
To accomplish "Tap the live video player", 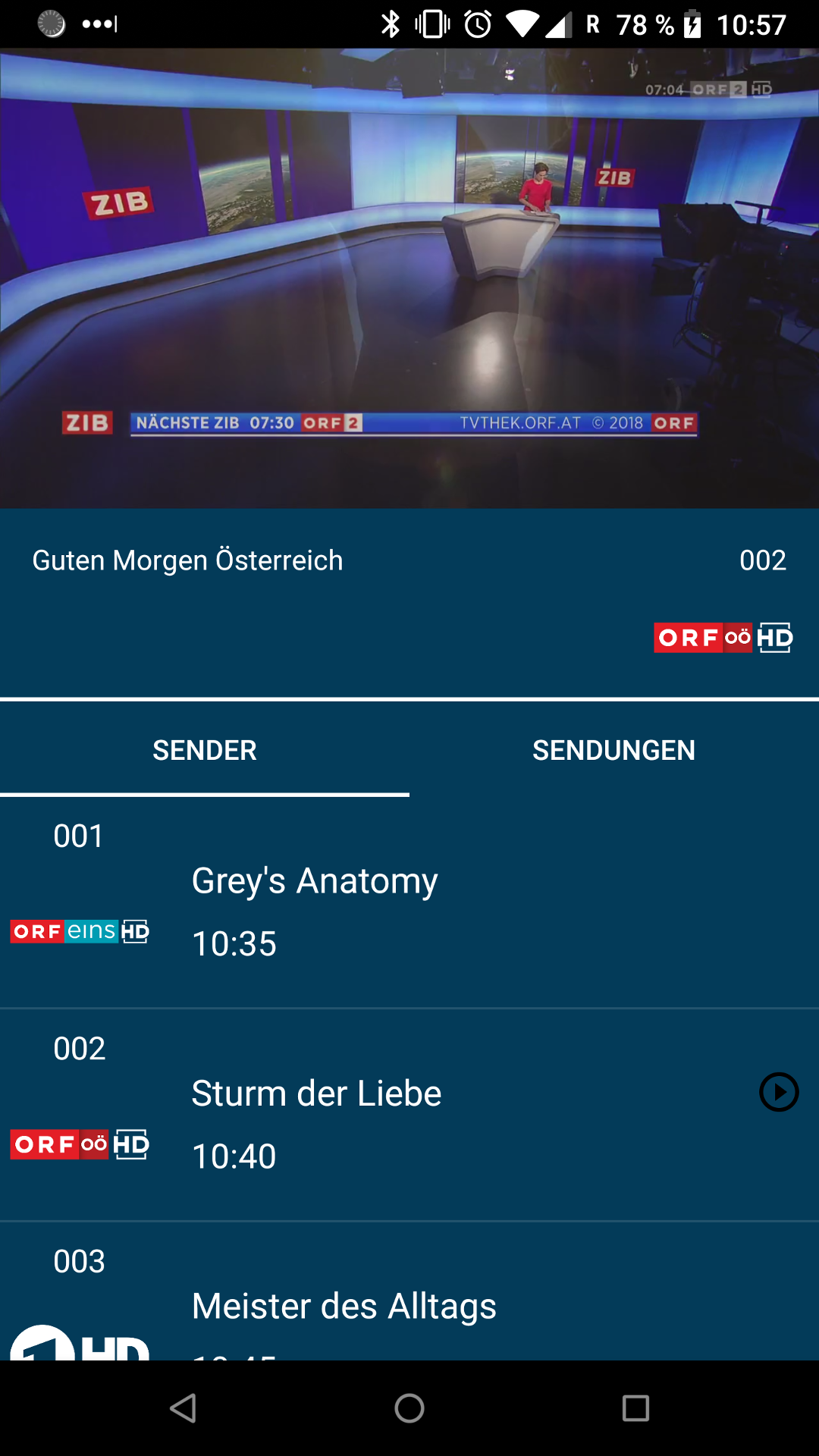I will [409, 278].
